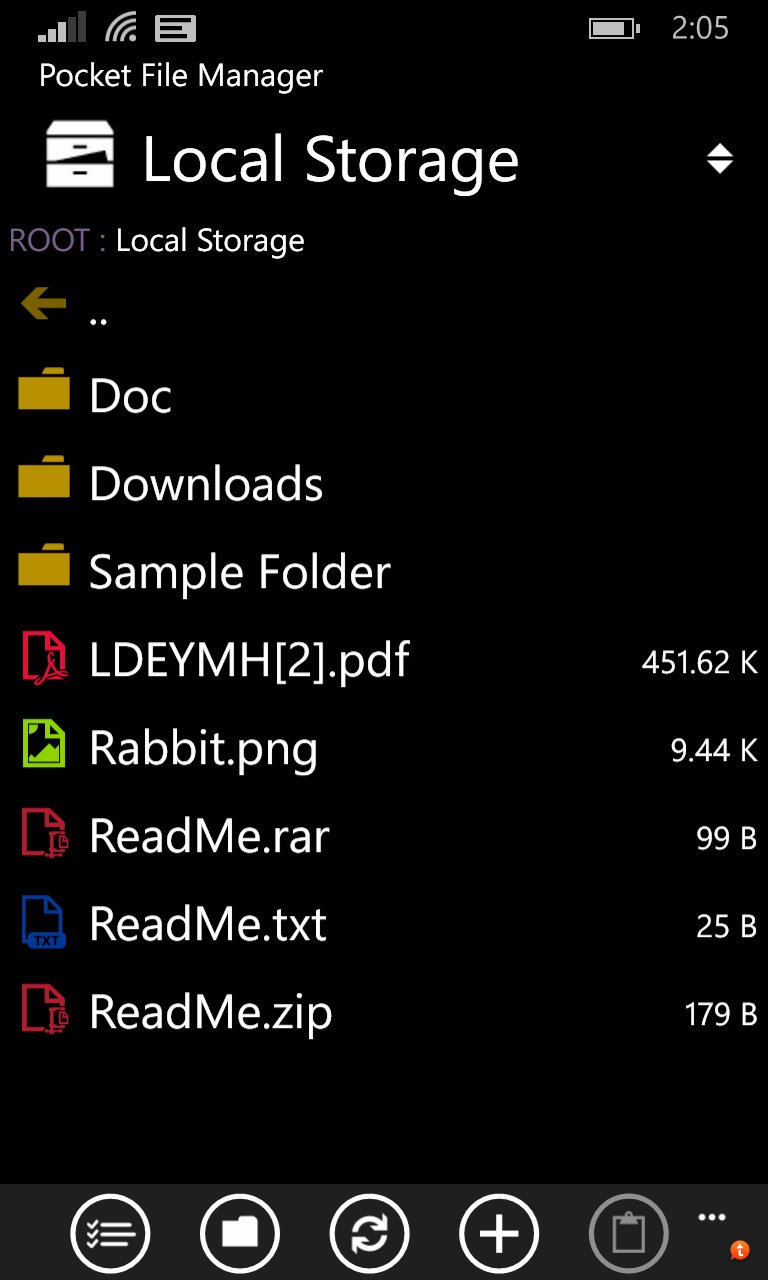Open the select items list icon
Image resolution: width=768 pixels, height=1280 pixels.
pos(110,1234)
